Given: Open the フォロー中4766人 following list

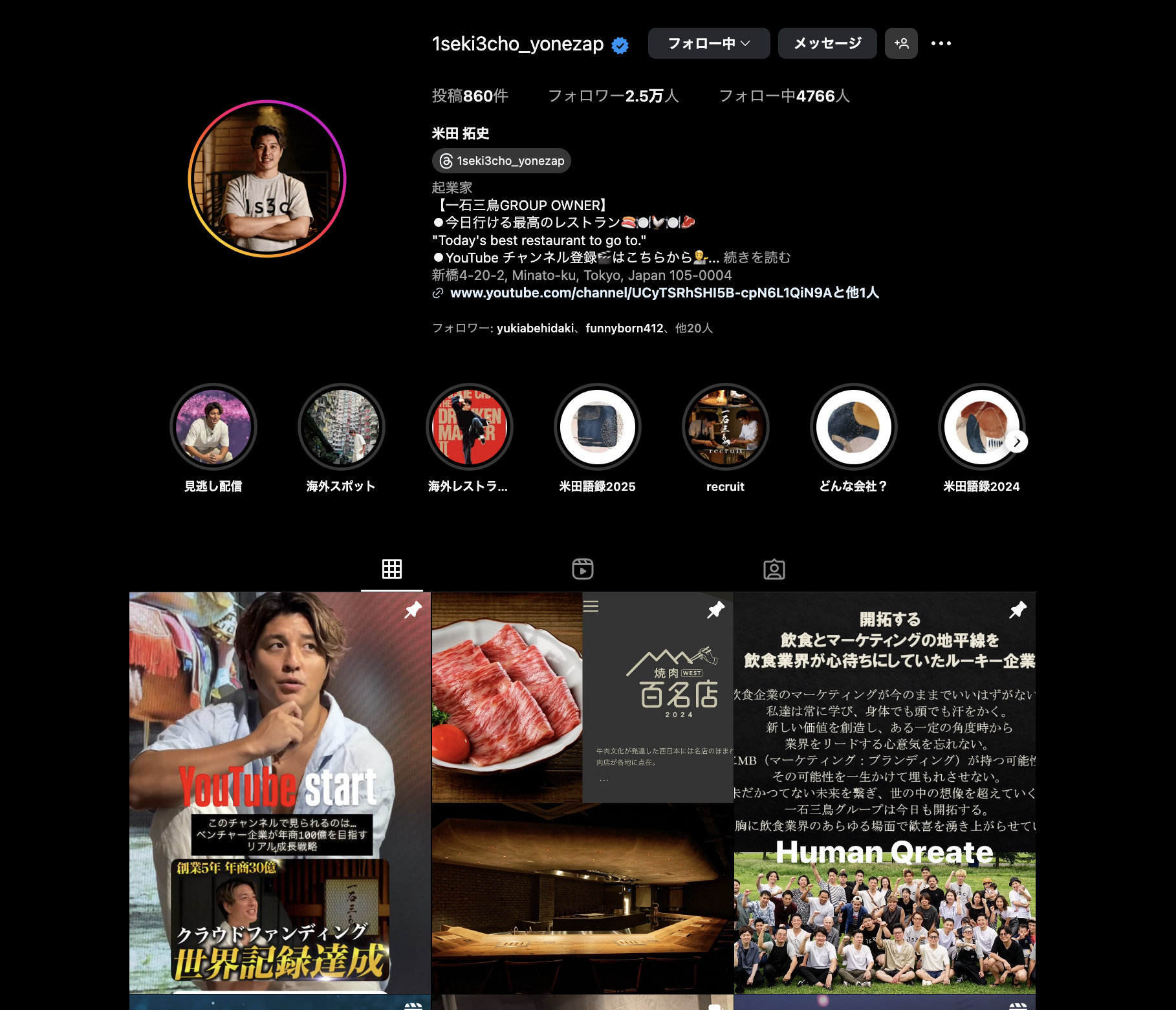Looking at the screenshot, I should click(784, 96).
